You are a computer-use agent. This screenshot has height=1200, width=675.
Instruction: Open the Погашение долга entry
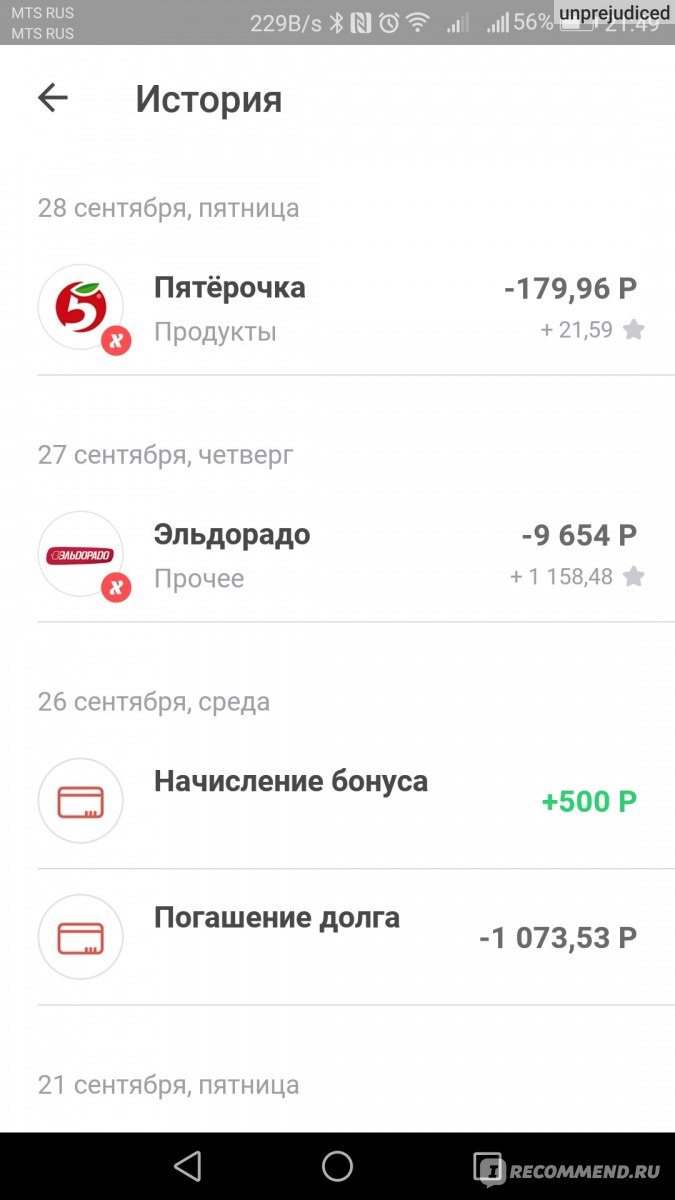337,937
